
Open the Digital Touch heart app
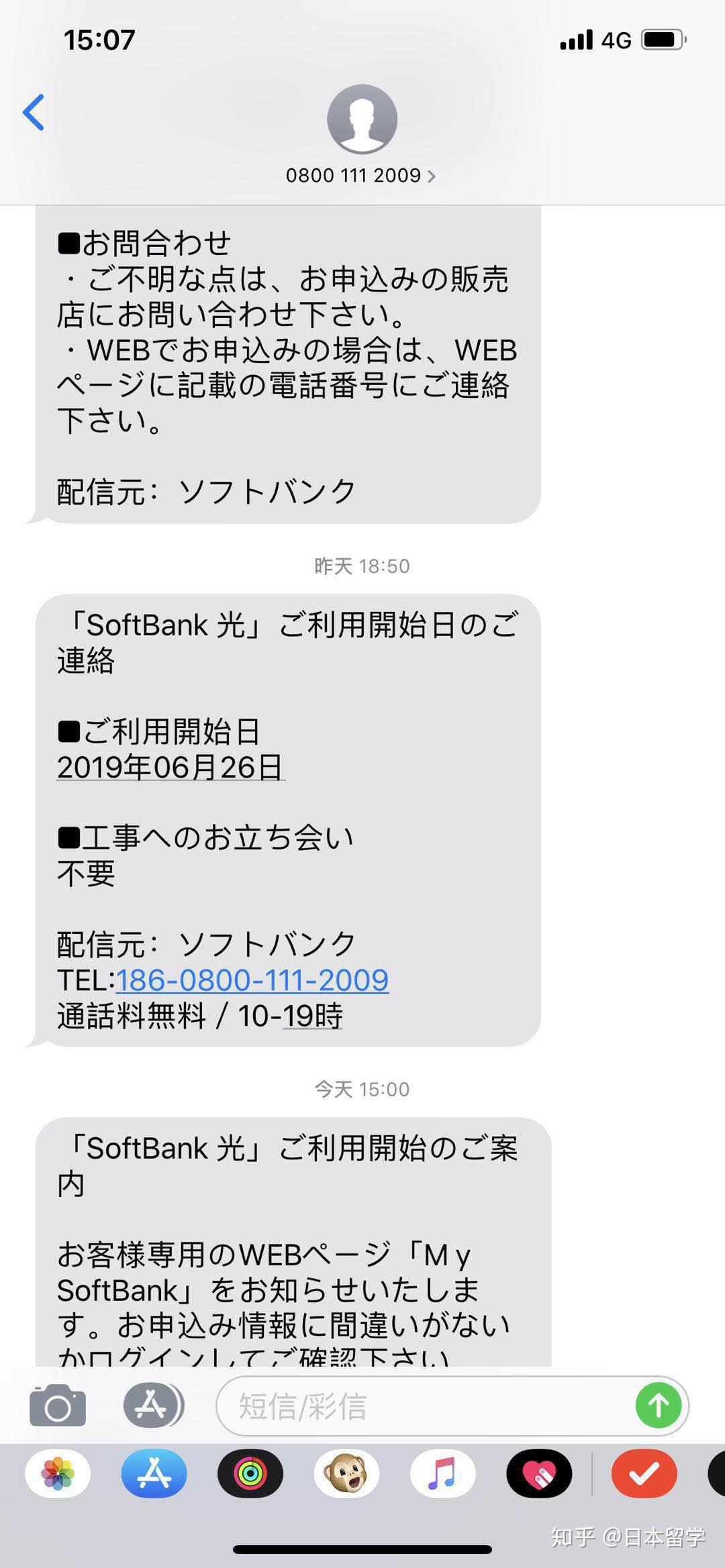(x=539, y=1474)
